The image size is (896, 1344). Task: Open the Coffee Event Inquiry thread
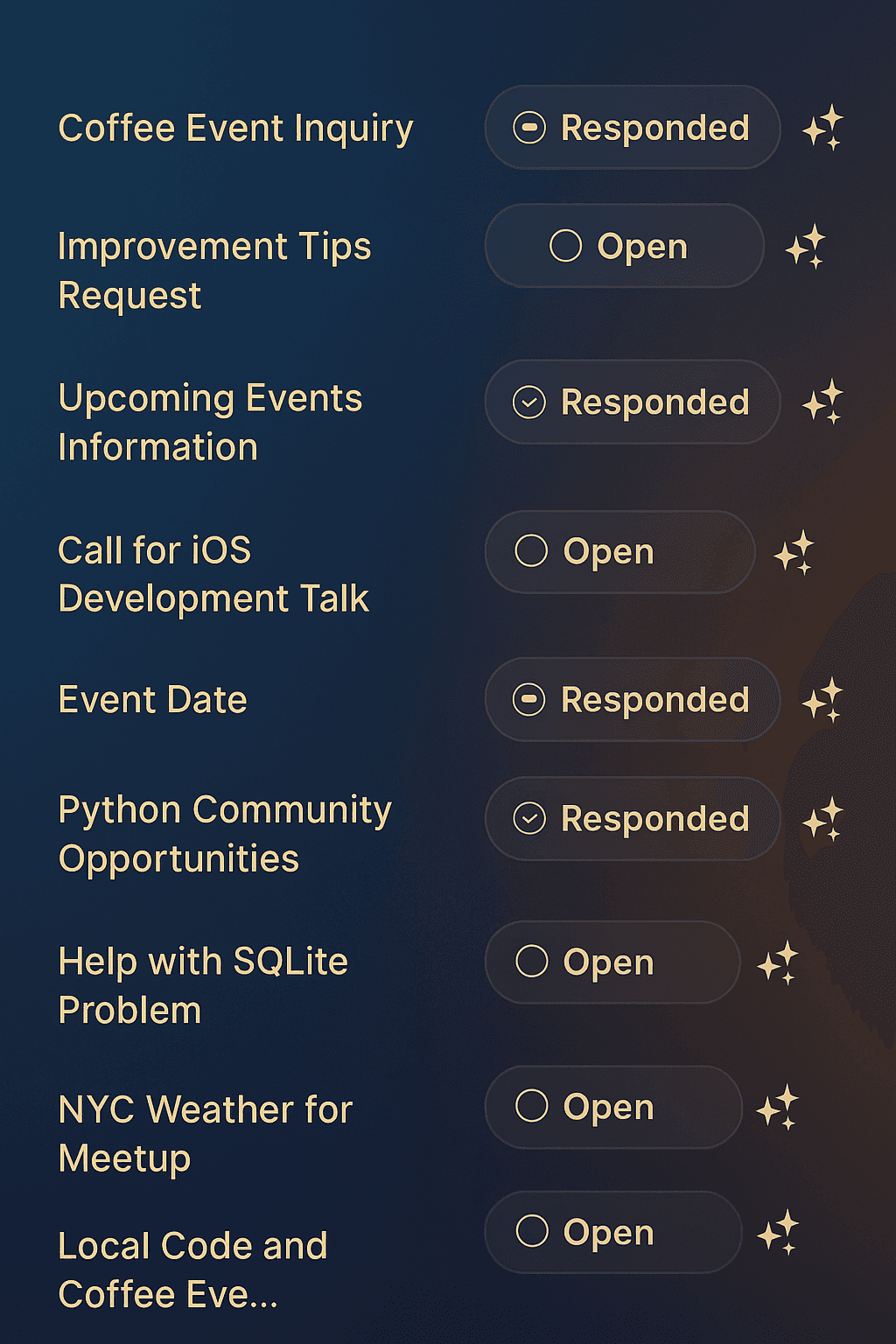[x=235, y=129]
